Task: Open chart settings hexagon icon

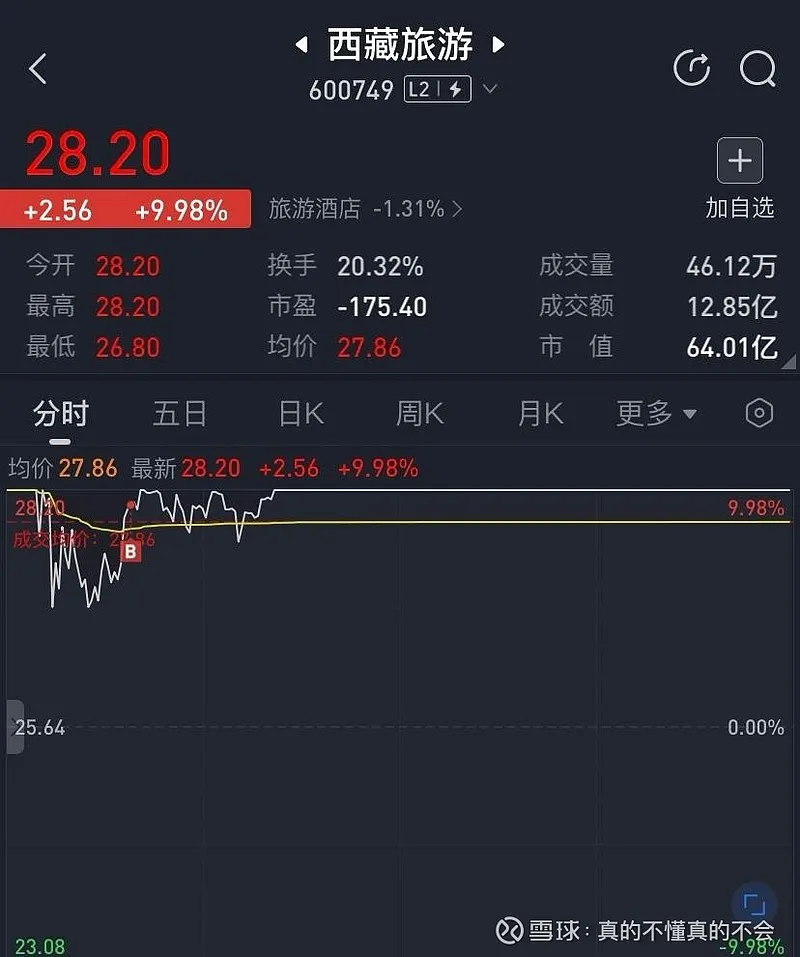Action: coord(760,413)
